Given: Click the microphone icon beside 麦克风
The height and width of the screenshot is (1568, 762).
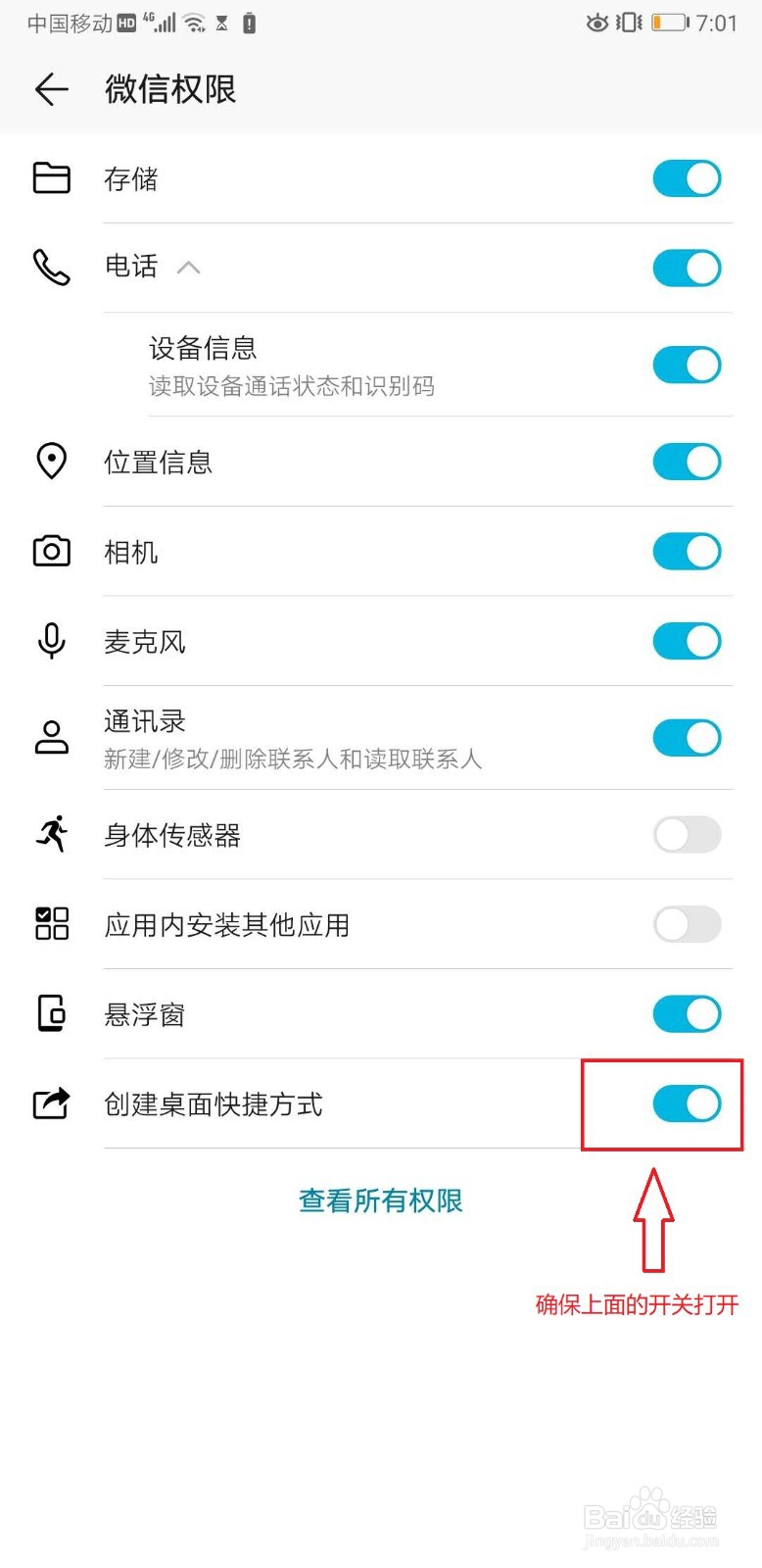Looking at the screenshot, I should [50, 641].
